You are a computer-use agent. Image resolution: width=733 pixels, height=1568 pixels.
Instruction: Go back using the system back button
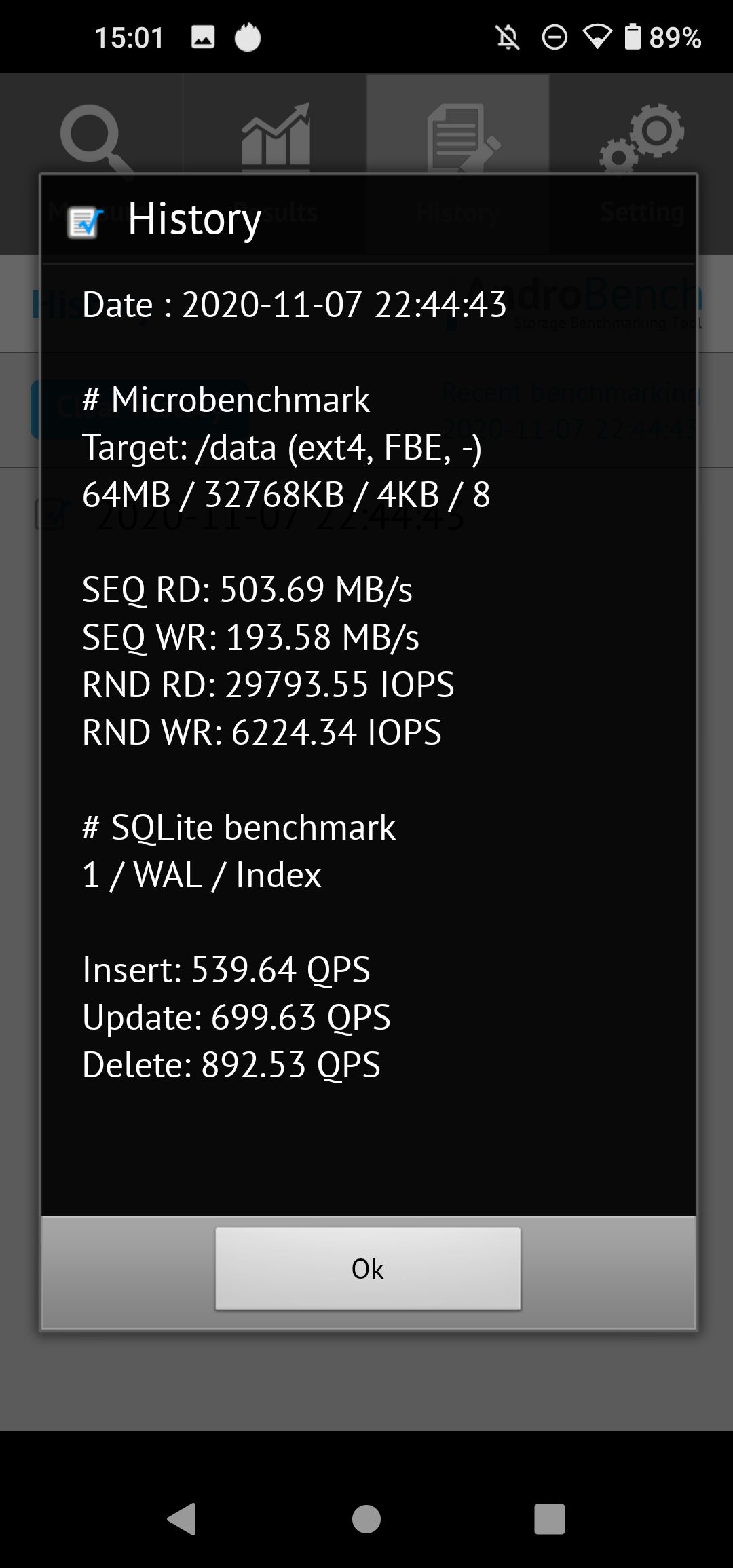pos(182,1518)
